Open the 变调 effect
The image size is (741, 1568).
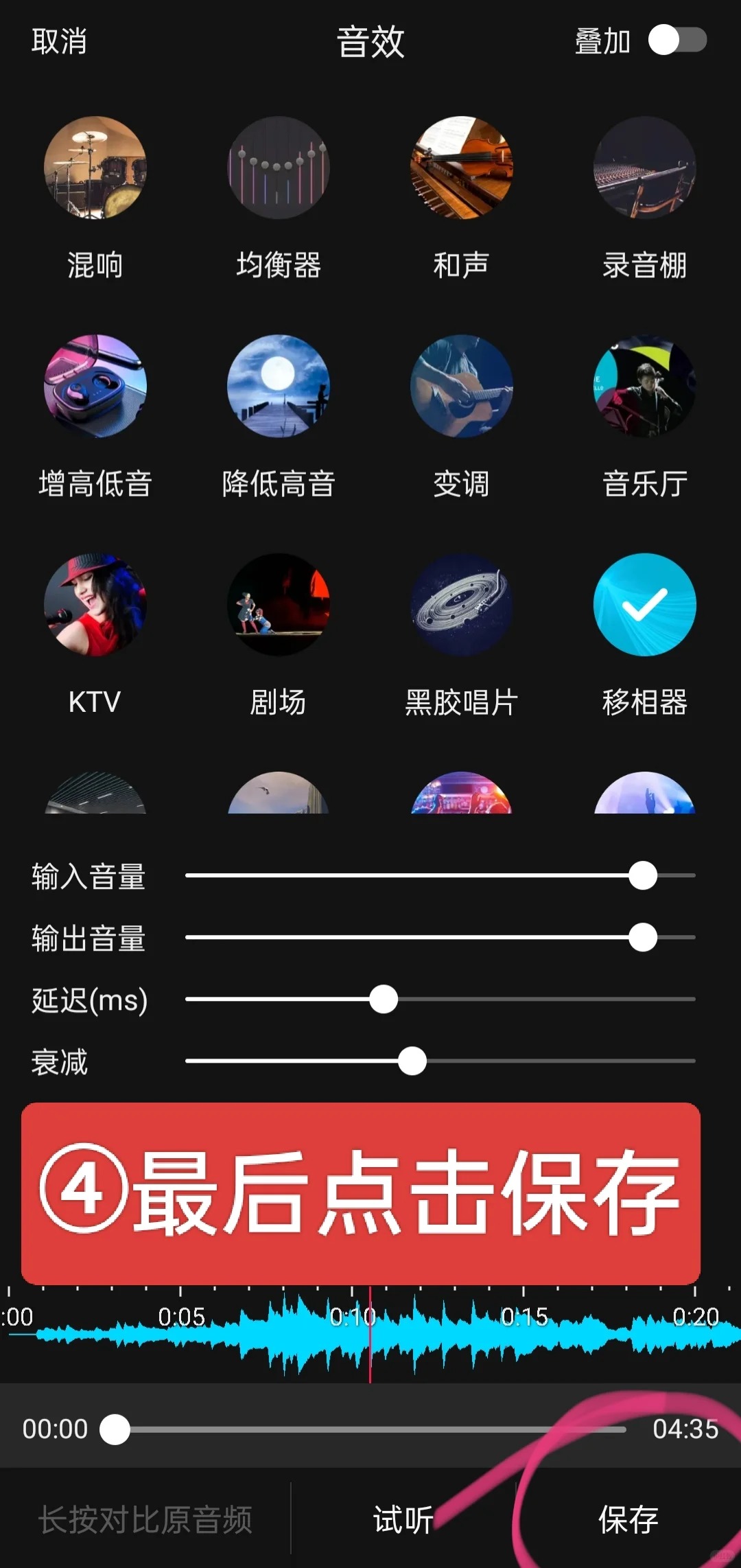coord(461,386)
